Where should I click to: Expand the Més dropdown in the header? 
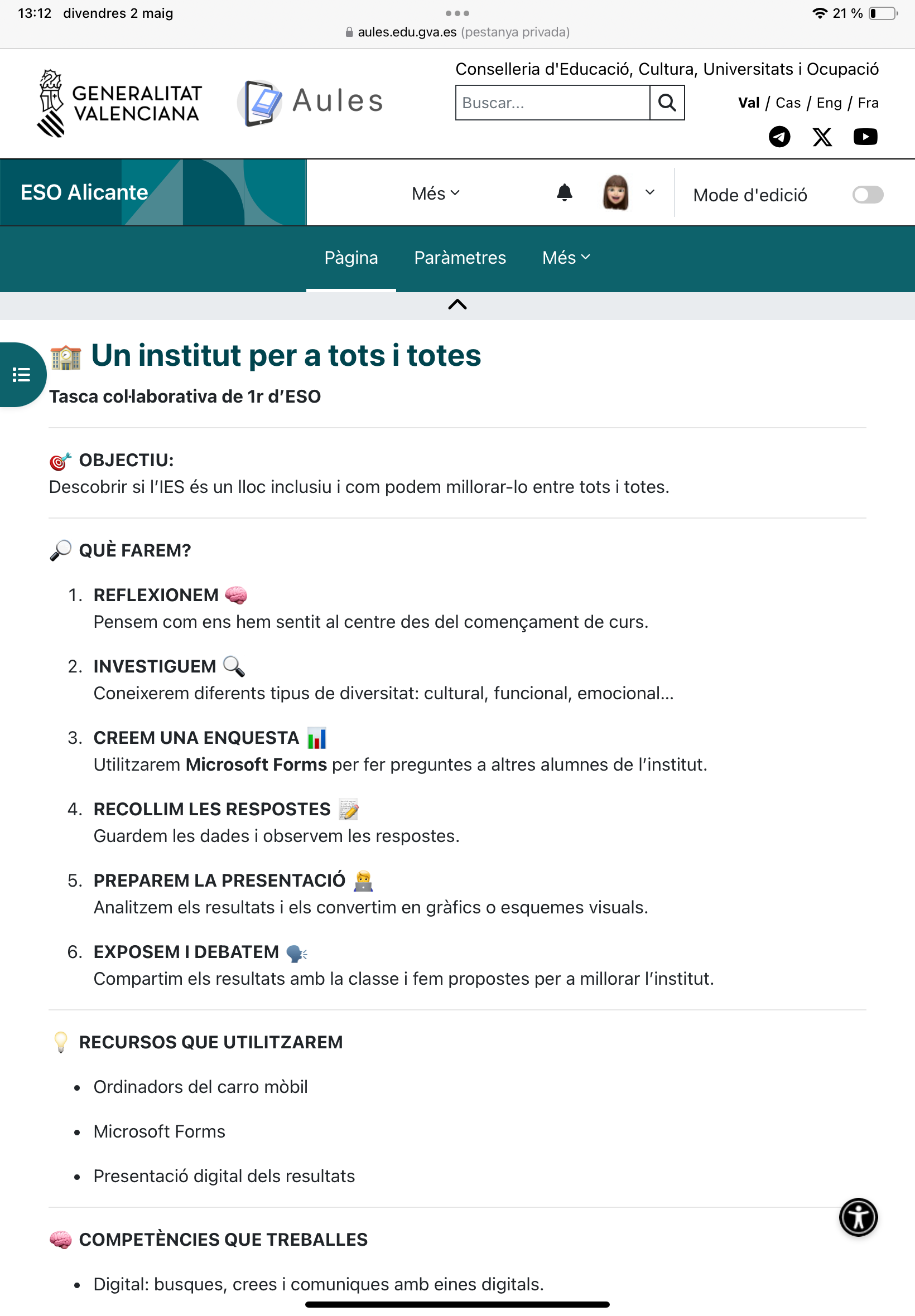[435, 193]
